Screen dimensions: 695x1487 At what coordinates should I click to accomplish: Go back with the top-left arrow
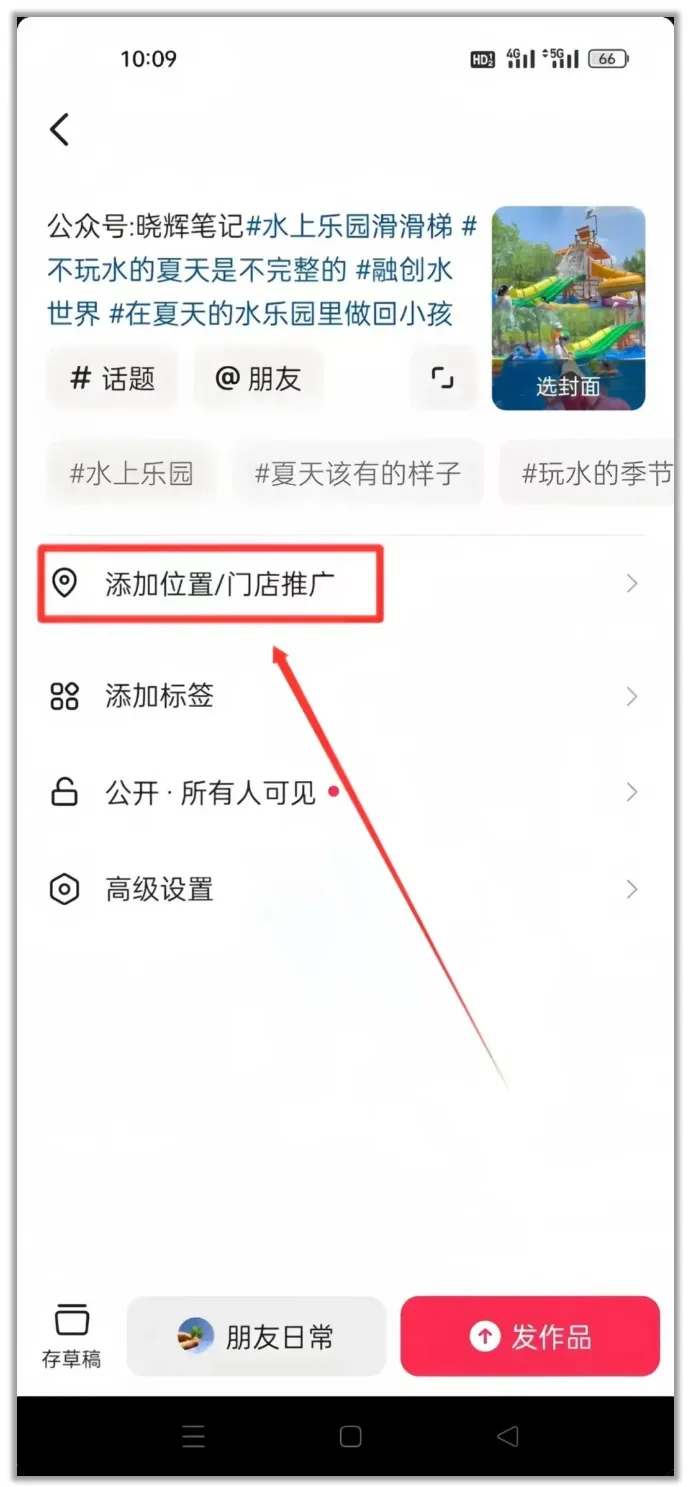click(60, 129)
